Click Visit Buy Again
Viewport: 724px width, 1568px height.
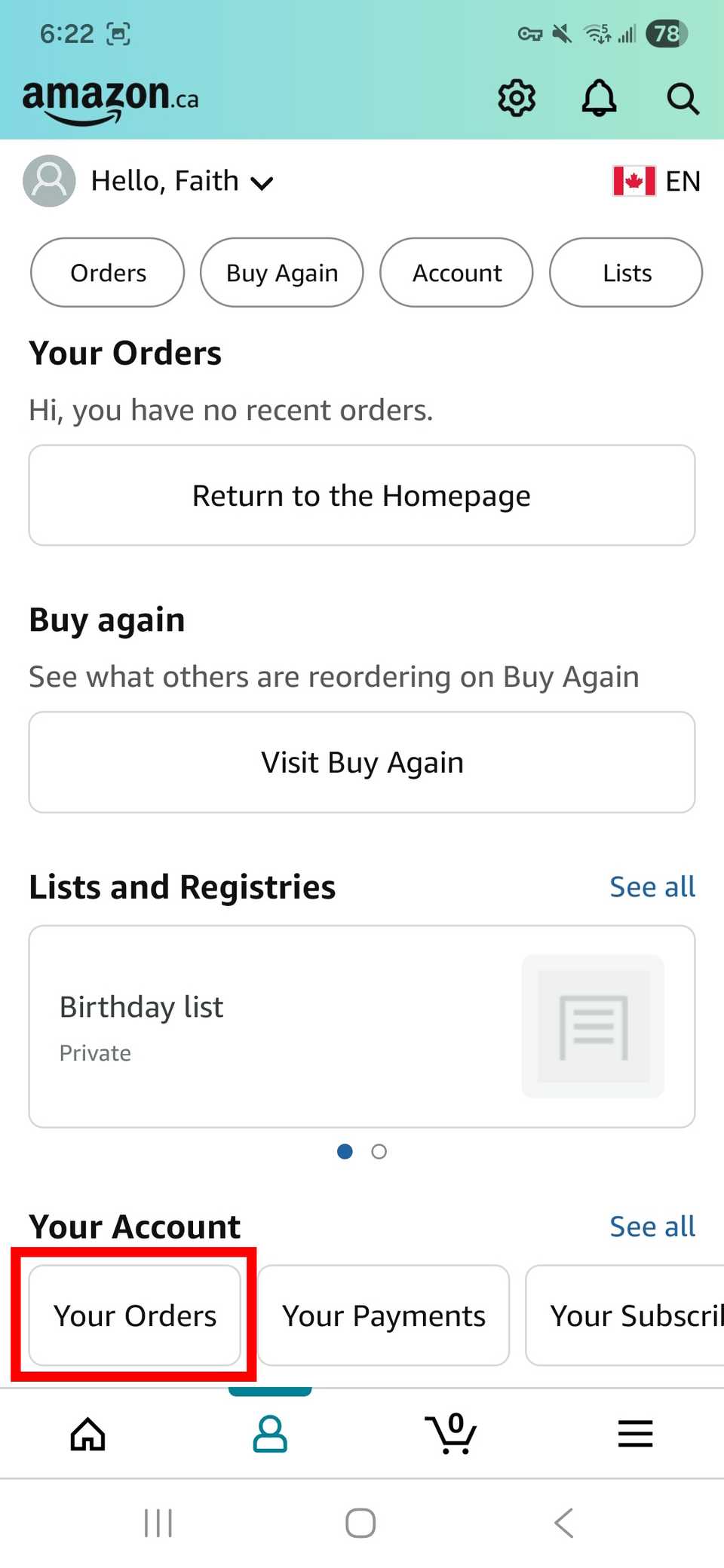361,762
